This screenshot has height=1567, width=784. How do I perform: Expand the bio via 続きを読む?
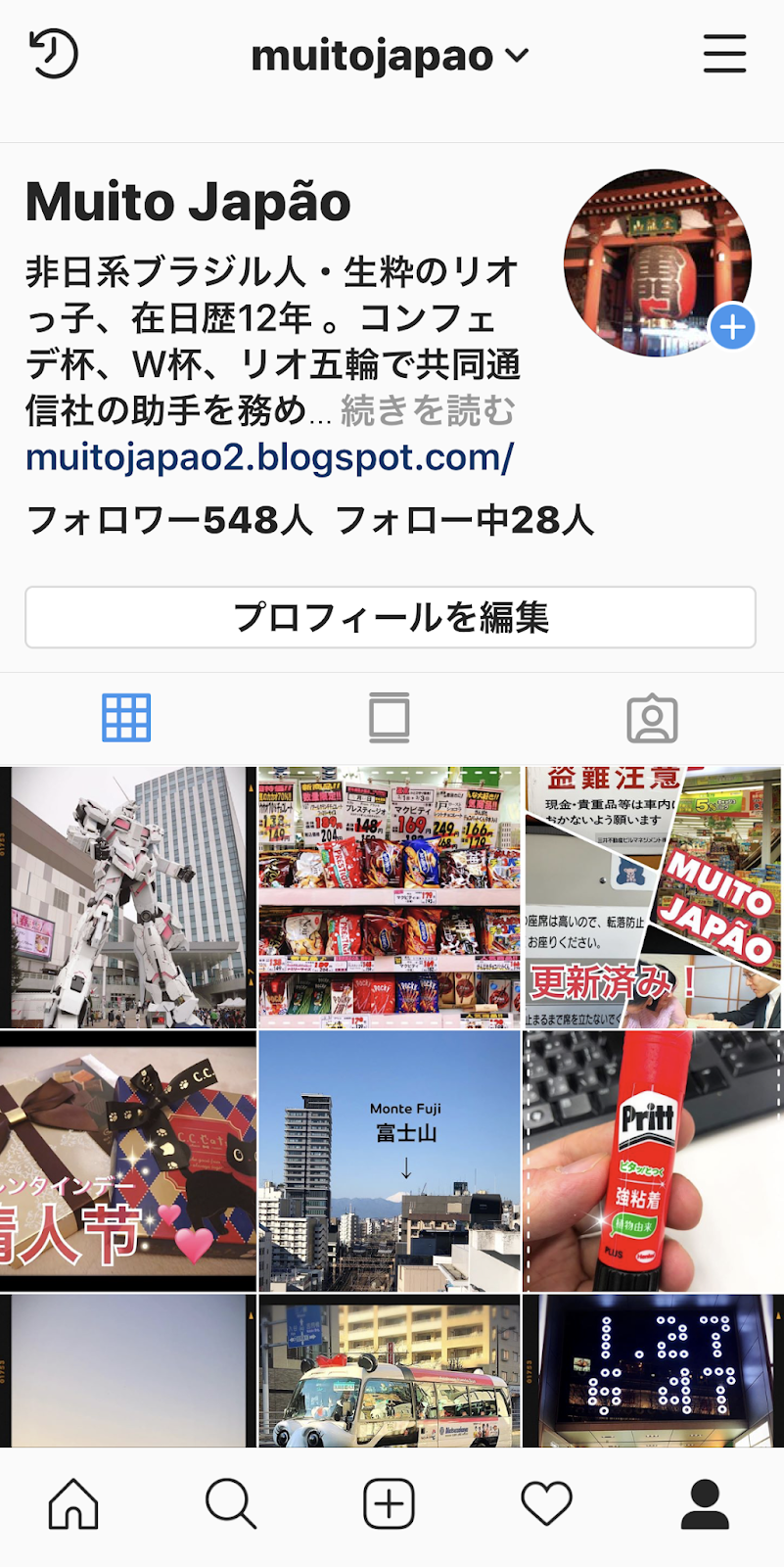[x=427, y=411]
